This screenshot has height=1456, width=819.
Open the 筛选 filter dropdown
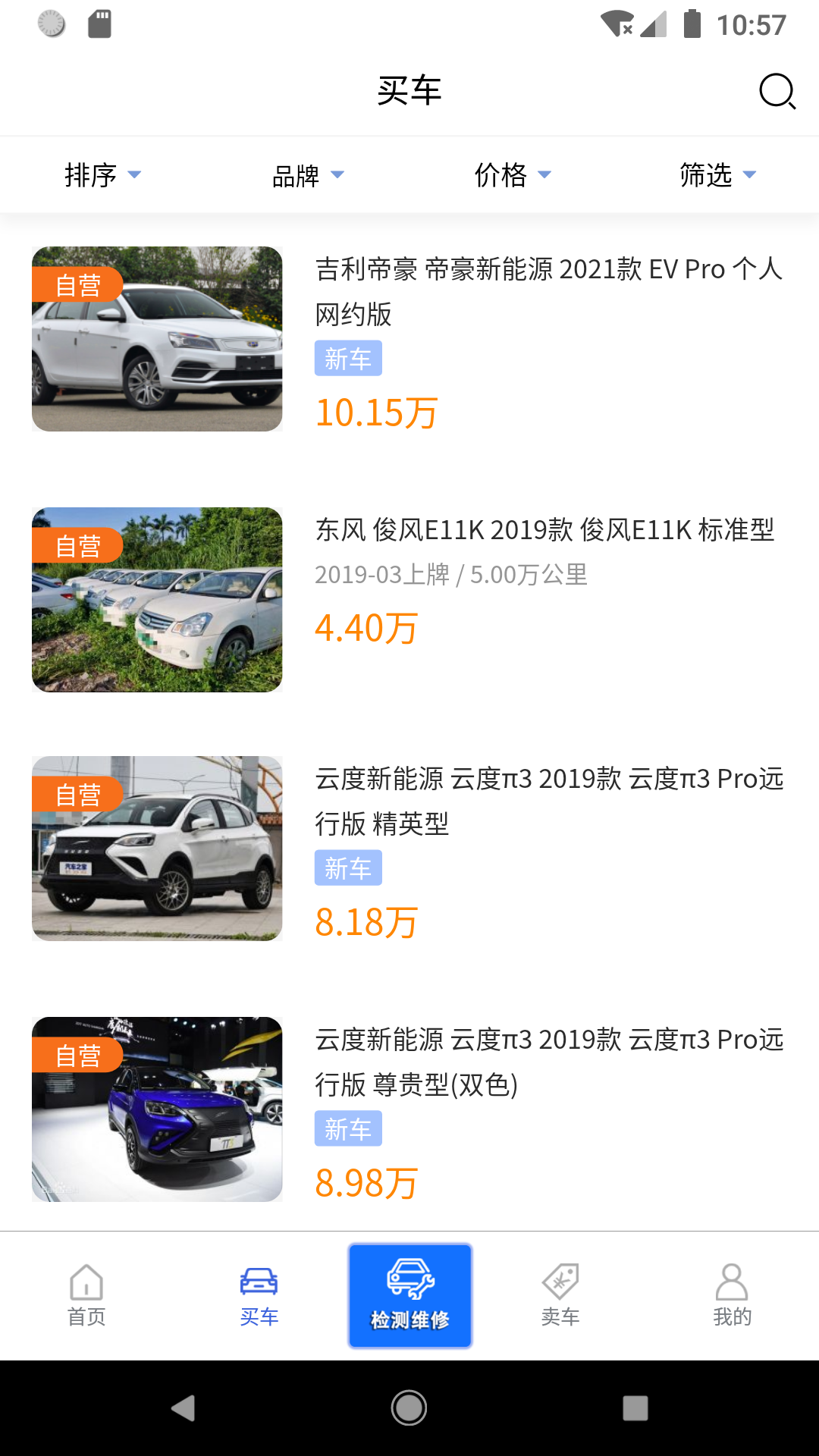[x=717, y=175]
